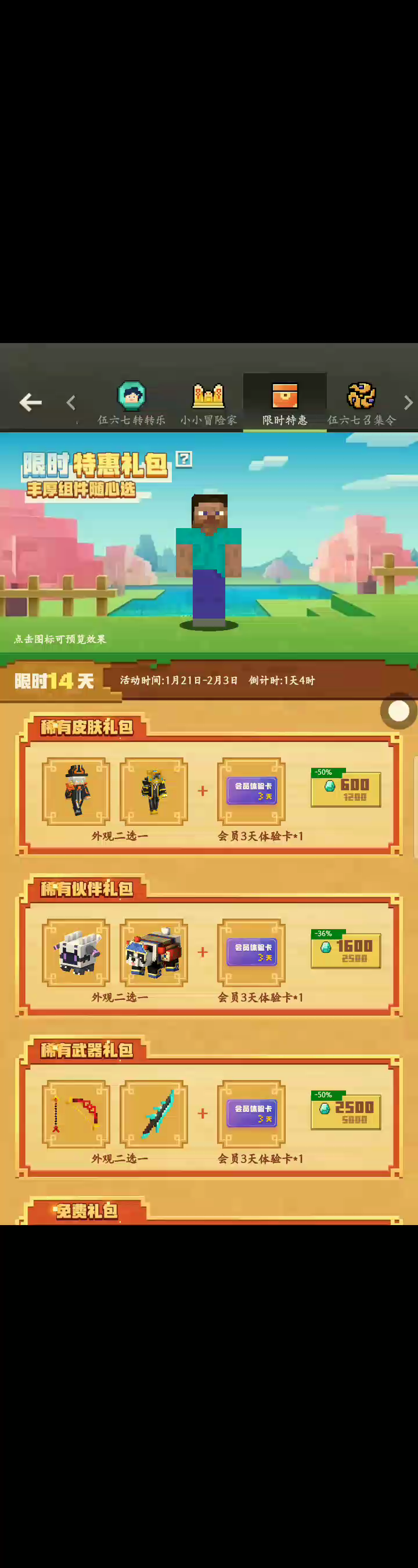This screenshot has width=418, height=1568.
Task: Preview the gold-black skin in 稀有皮肤礼包
Action: pos(153,791)
